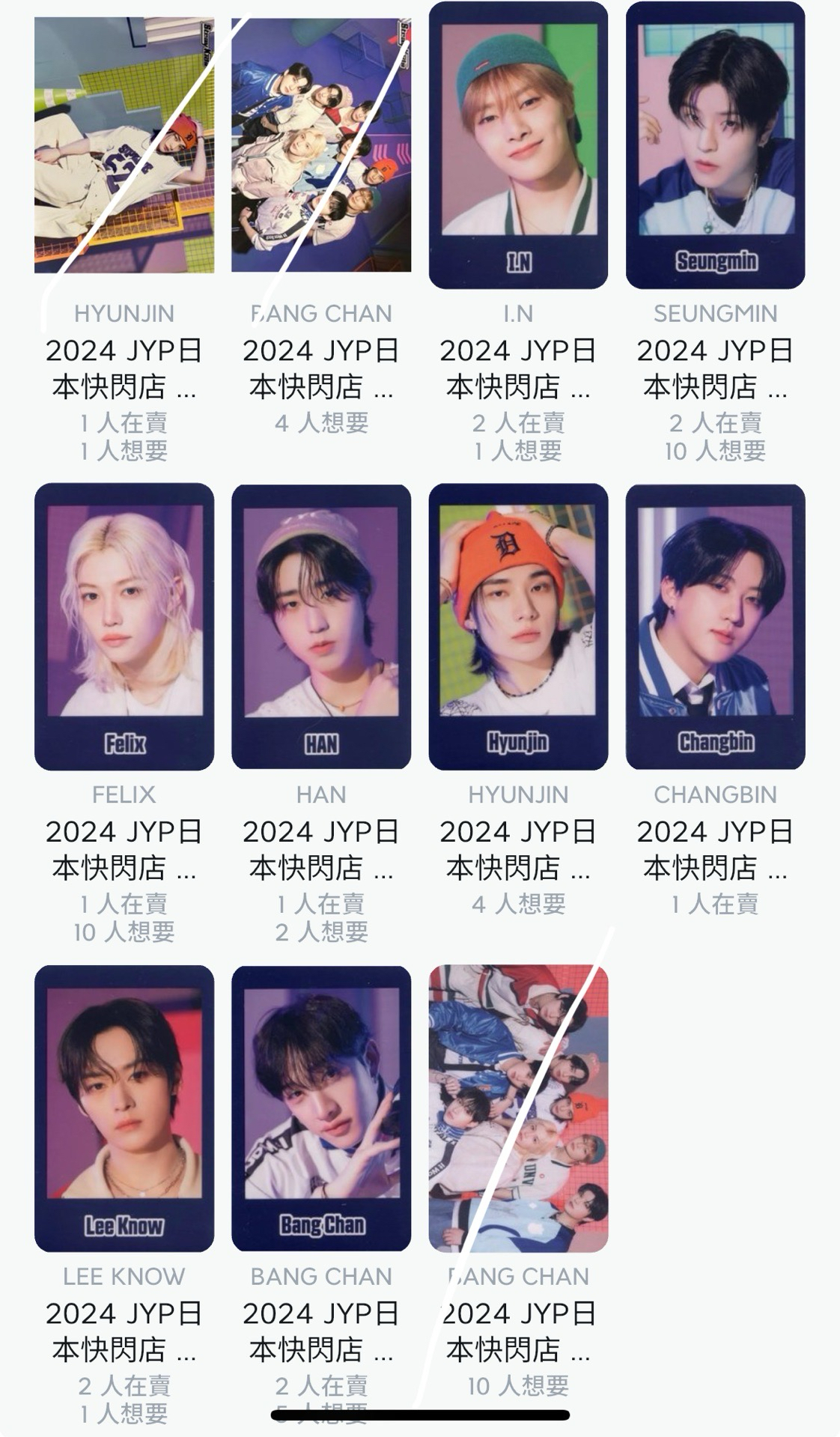Viewport: 840px width, 1437px height.
Task: Open the HYUNJIN card with 1 人在賣
Action: pyautogui.click(x=124, y=145)
